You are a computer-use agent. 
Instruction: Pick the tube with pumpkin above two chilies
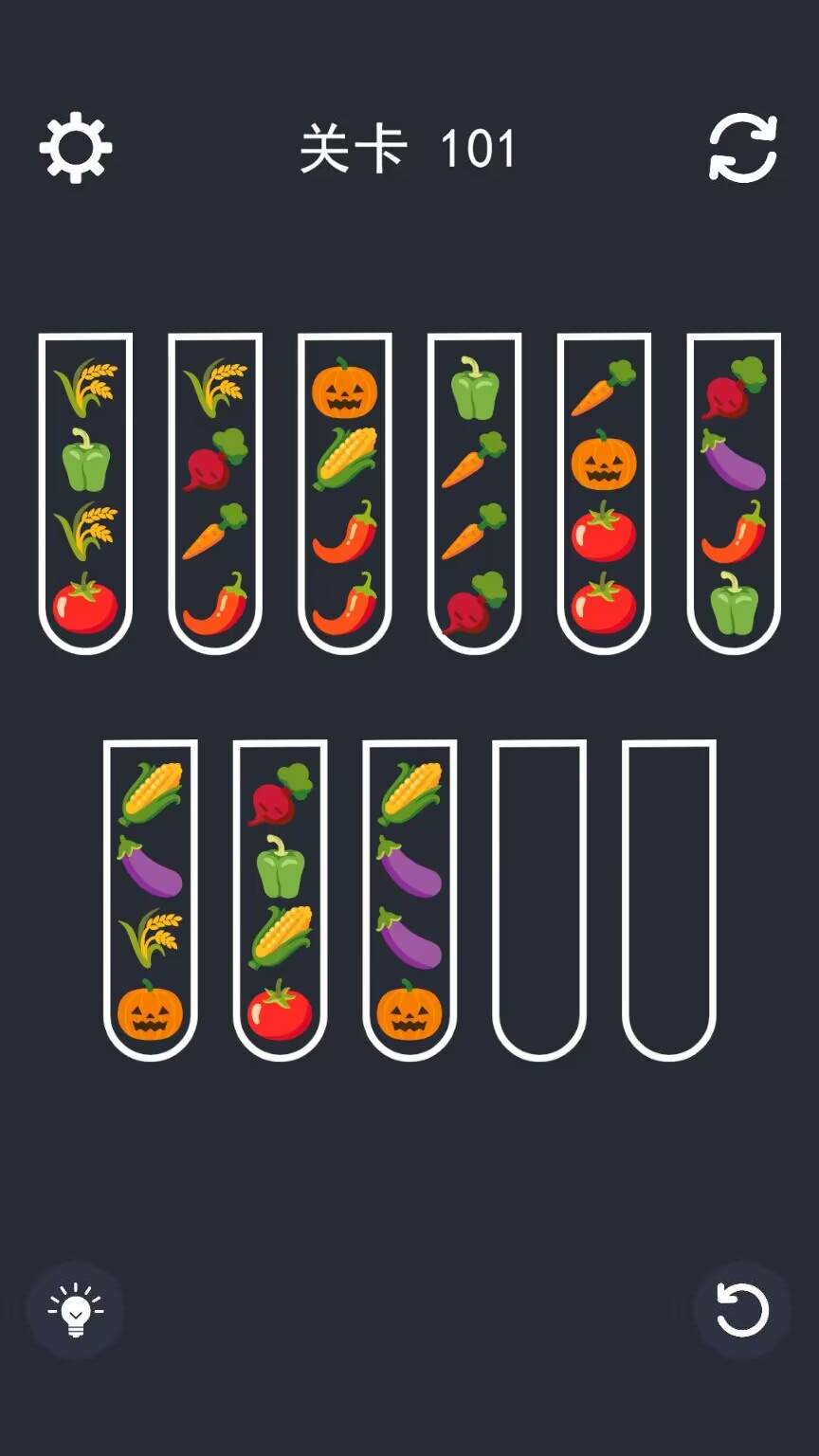(345, 493)
